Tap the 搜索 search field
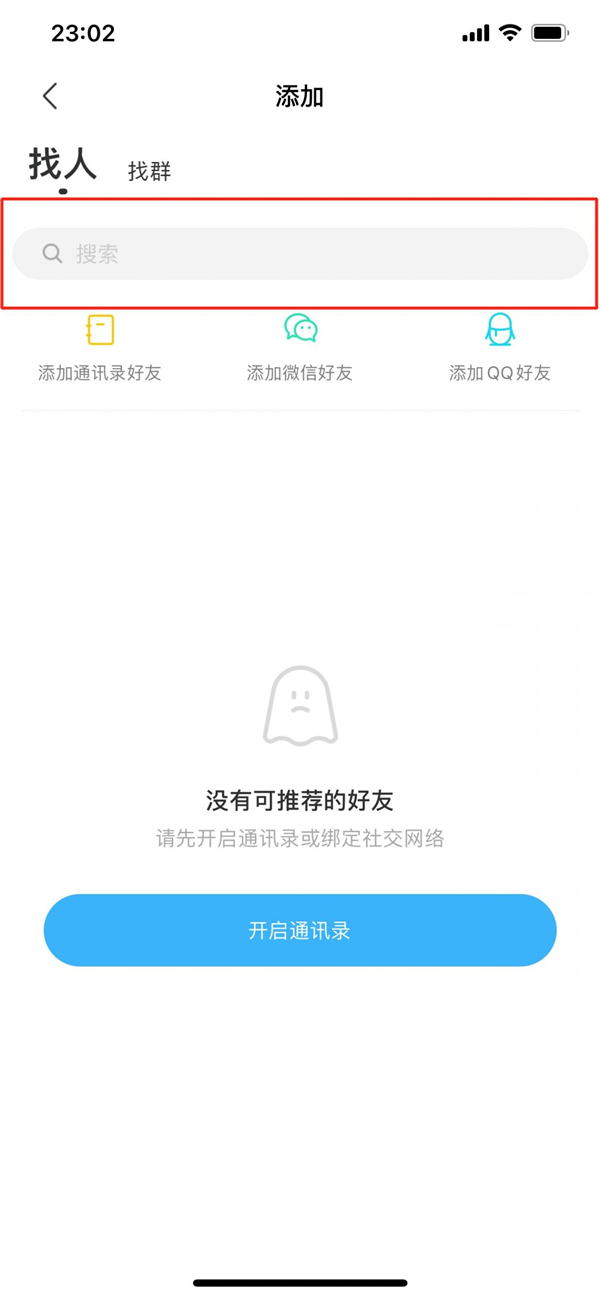 click(x=300, y=254)
